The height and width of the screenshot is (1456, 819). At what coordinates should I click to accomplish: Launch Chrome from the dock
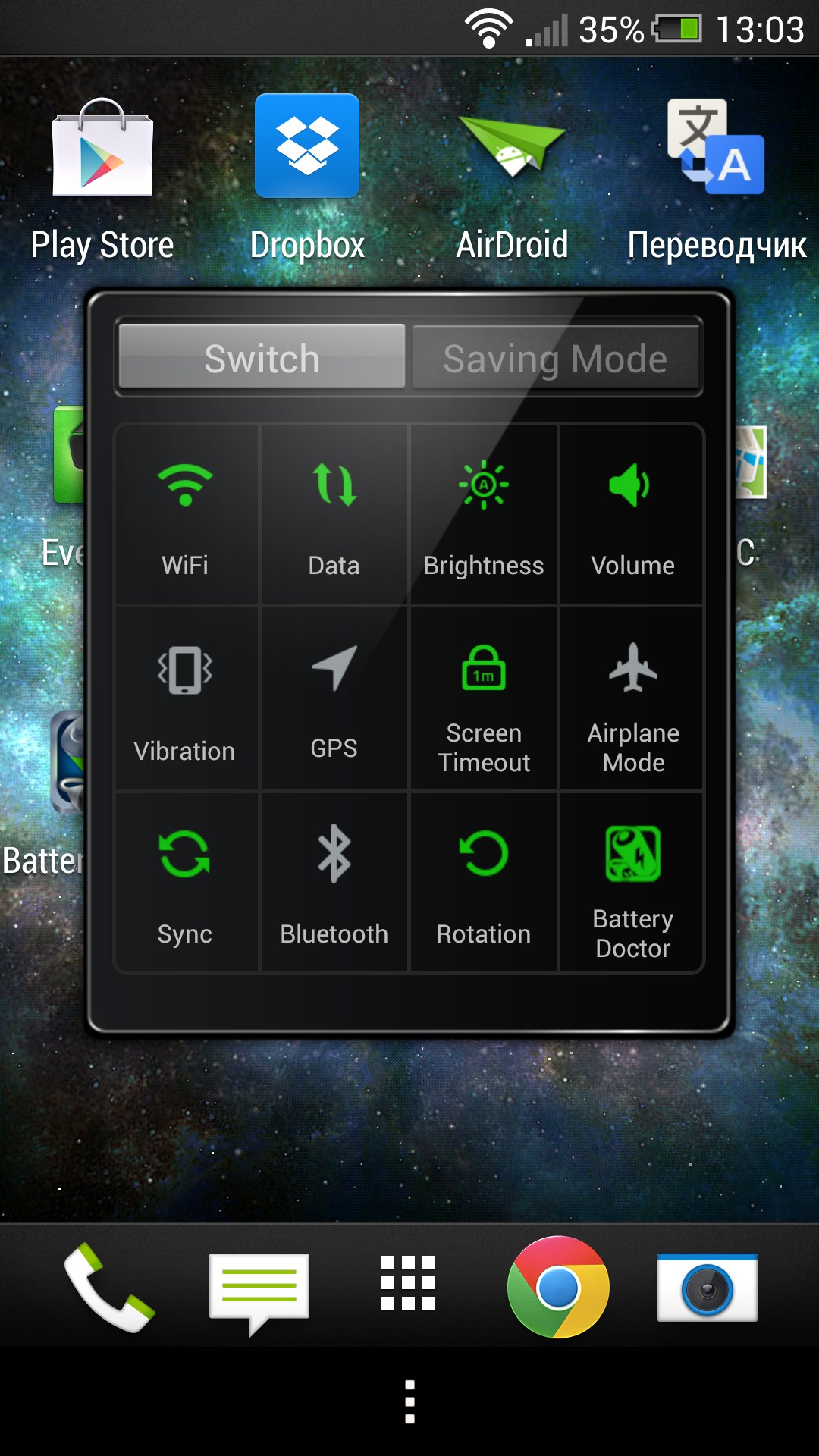point(558,1287)
